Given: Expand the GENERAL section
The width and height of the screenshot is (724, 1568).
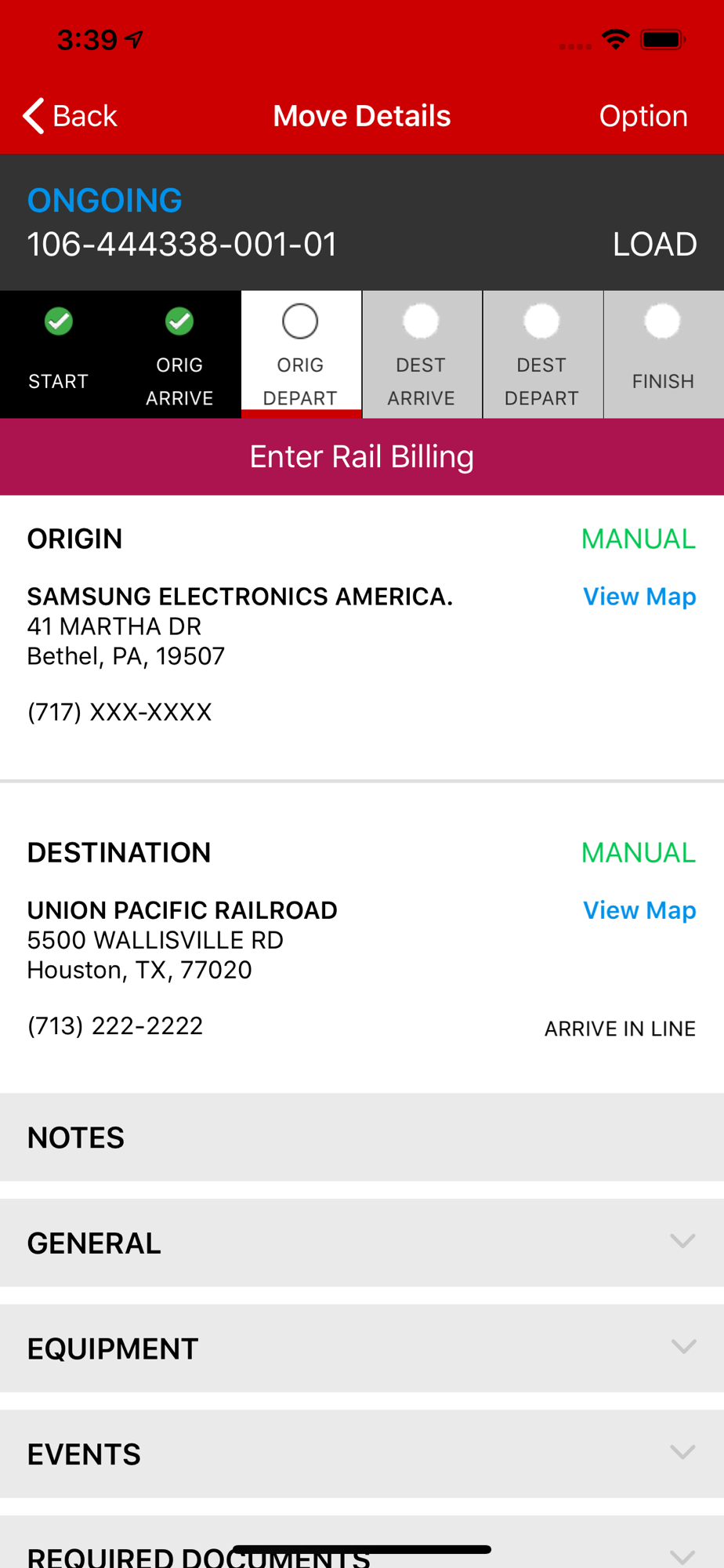Looking at the screenshot, I should (x=362, y=1243).
